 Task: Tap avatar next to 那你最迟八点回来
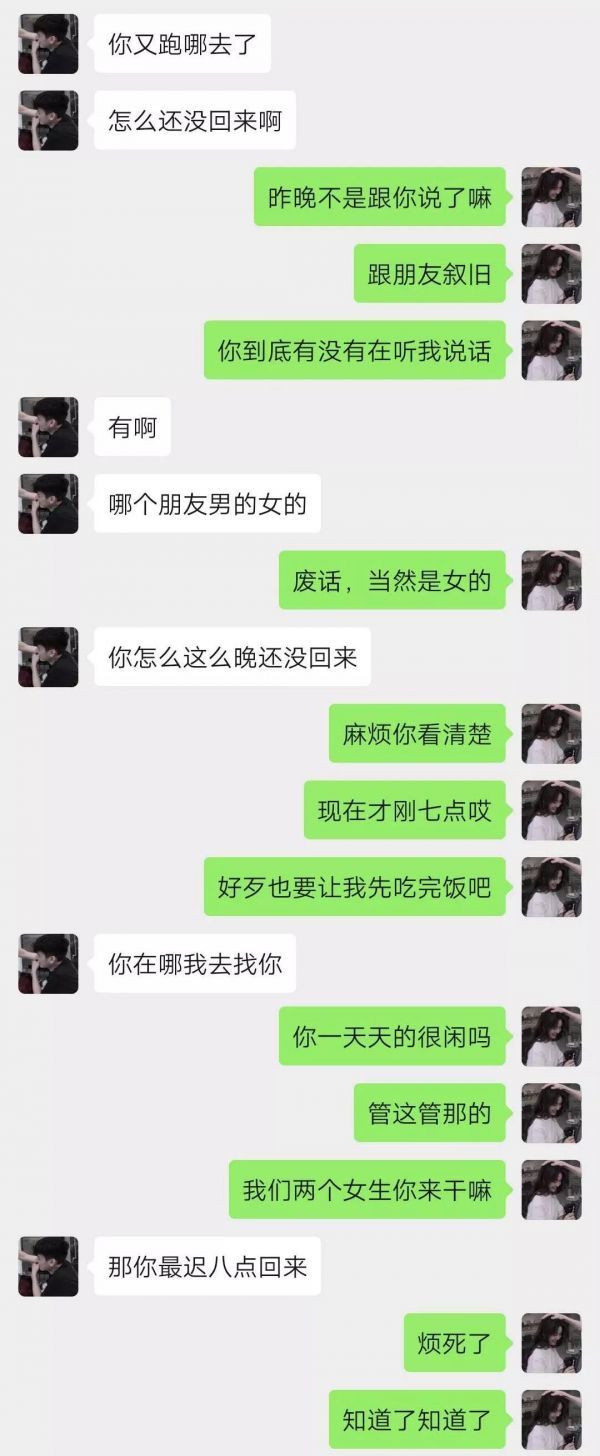[x=48, y=1266]
